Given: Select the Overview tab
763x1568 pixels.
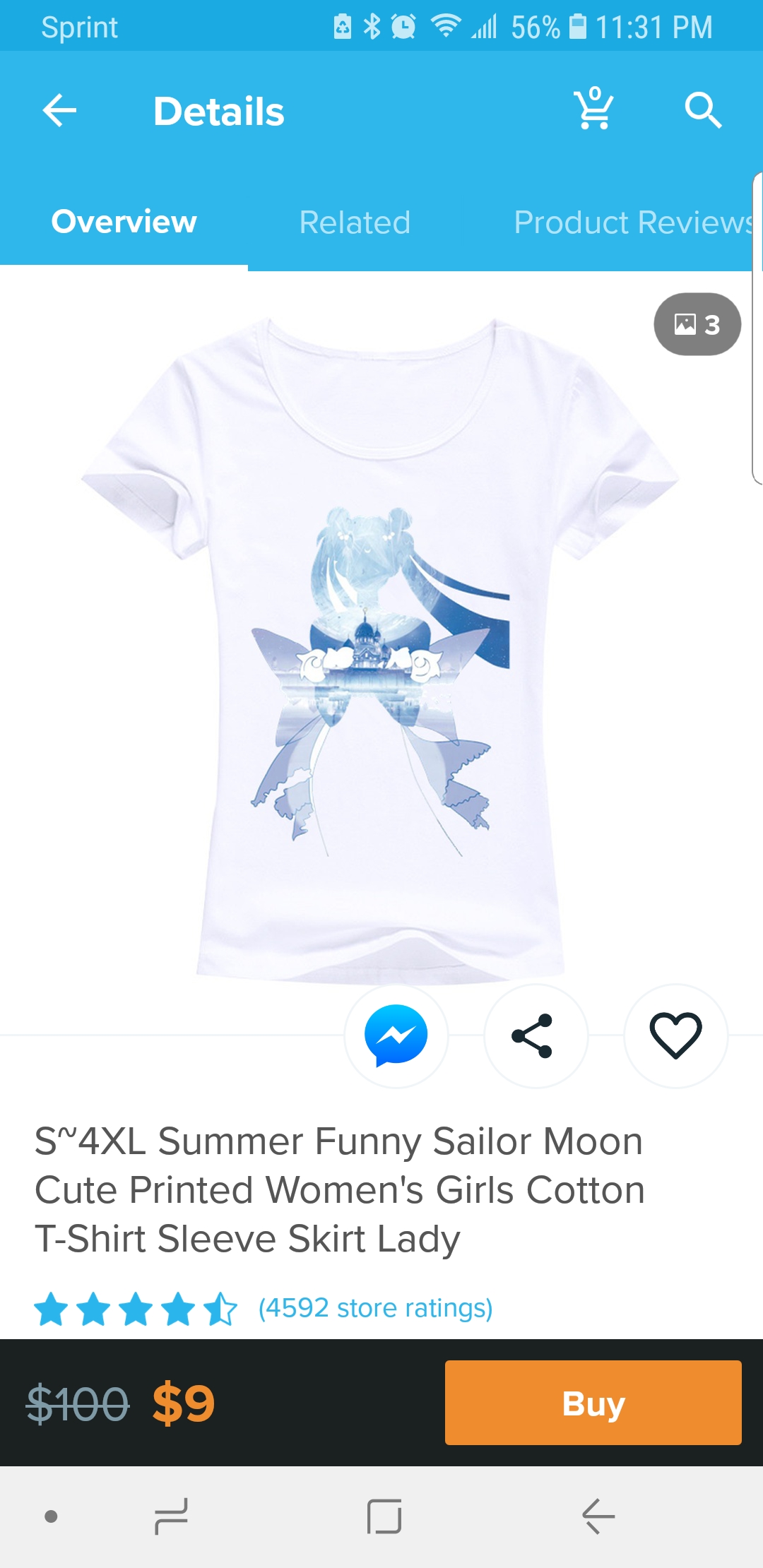Looking at the screenshot, I should coord(124,222).
